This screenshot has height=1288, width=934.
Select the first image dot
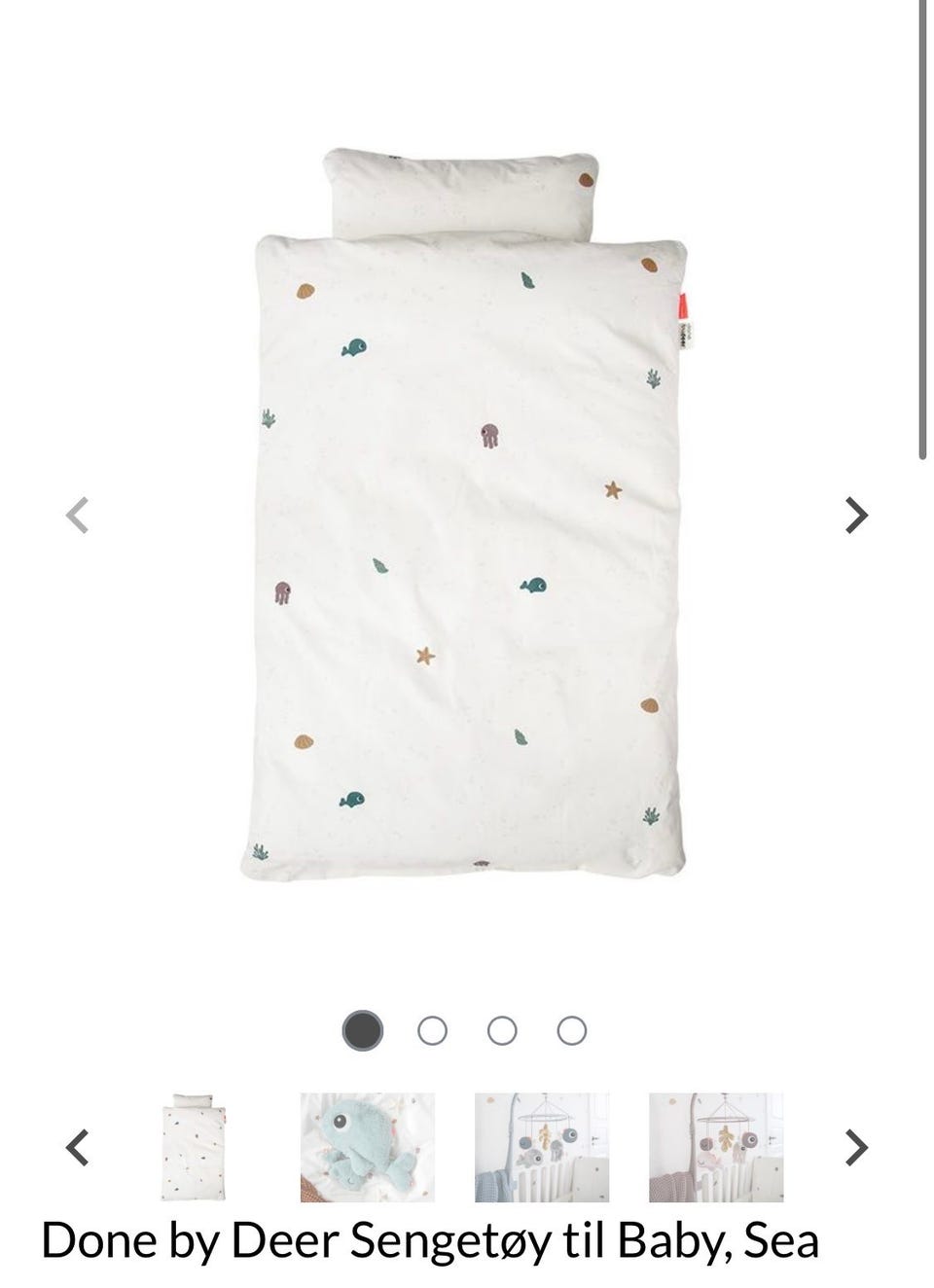click(x=362, y=1030)
